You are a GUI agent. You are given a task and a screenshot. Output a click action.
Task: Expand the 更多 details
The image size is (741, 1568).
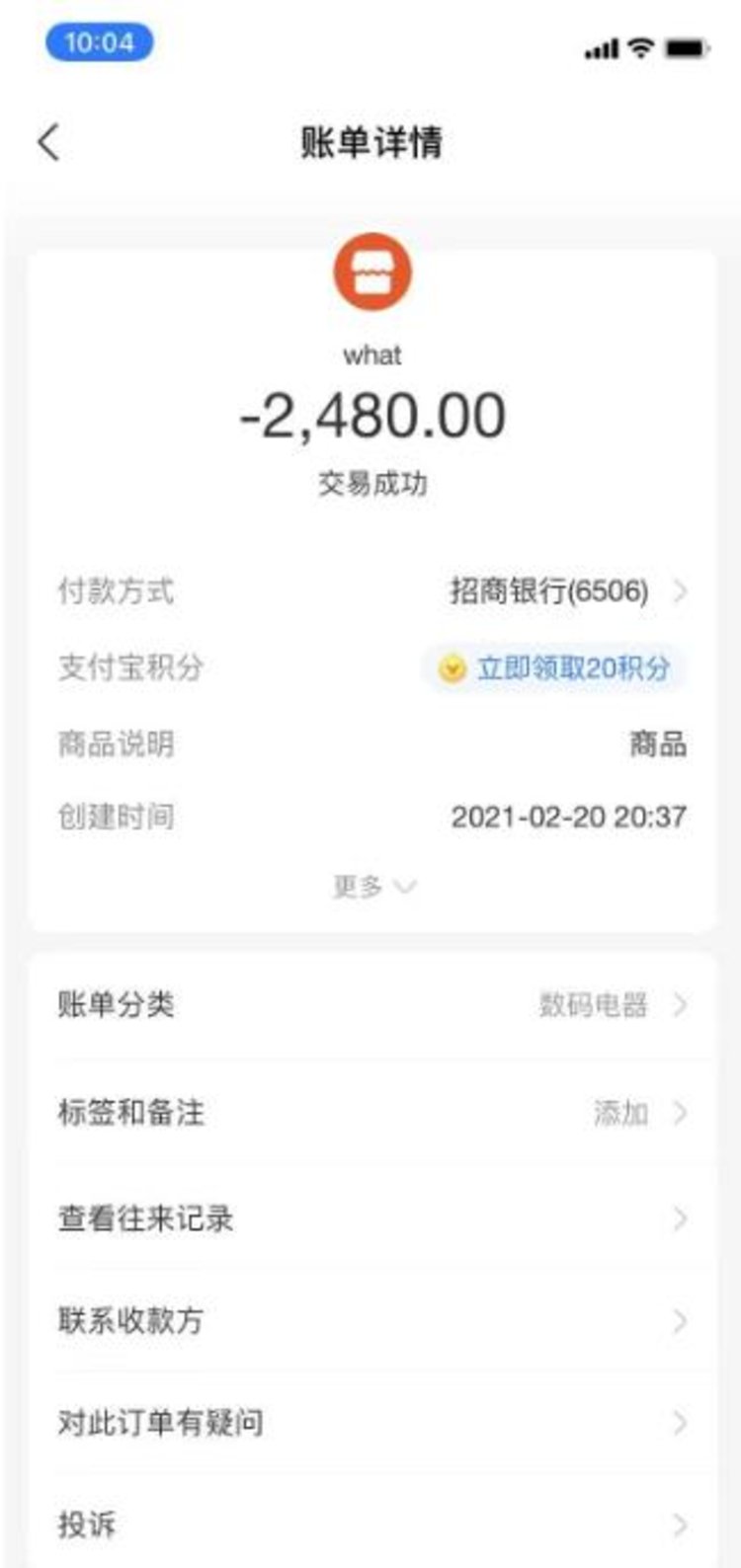(373, 886)
